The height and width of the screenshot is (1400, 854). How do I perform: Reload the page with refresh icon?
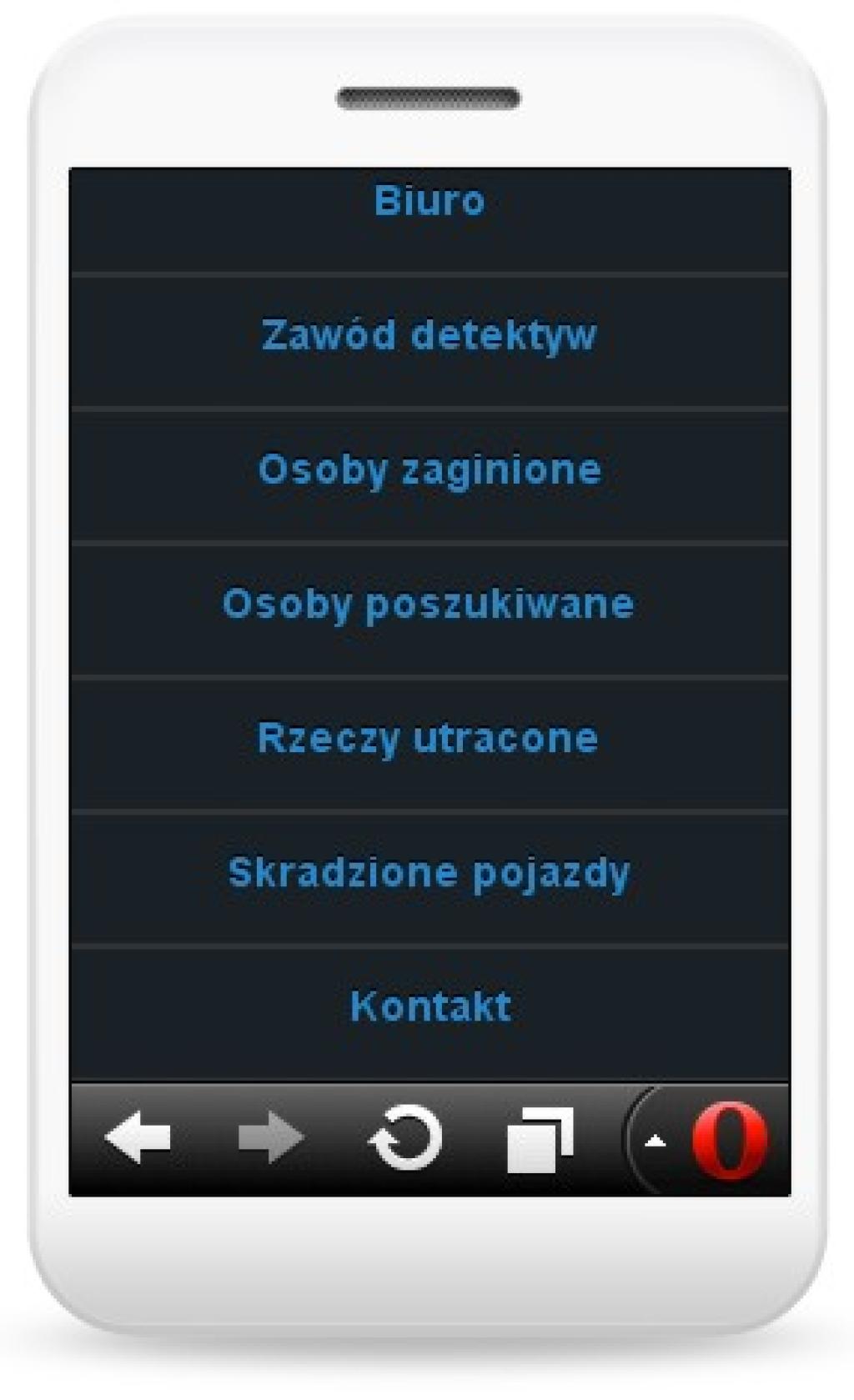(x=406, y=1139)
